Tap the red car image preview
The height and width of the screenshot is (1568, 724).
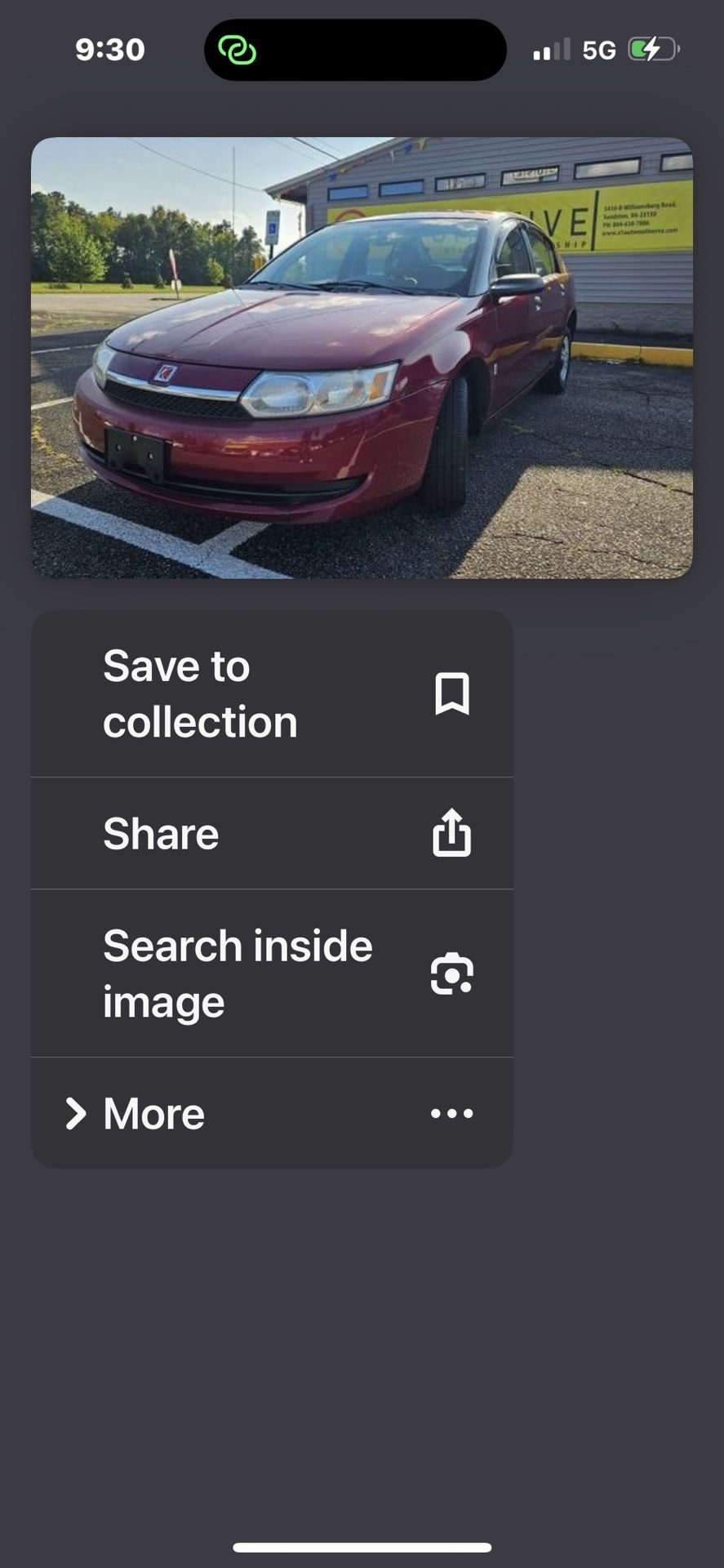362,358
